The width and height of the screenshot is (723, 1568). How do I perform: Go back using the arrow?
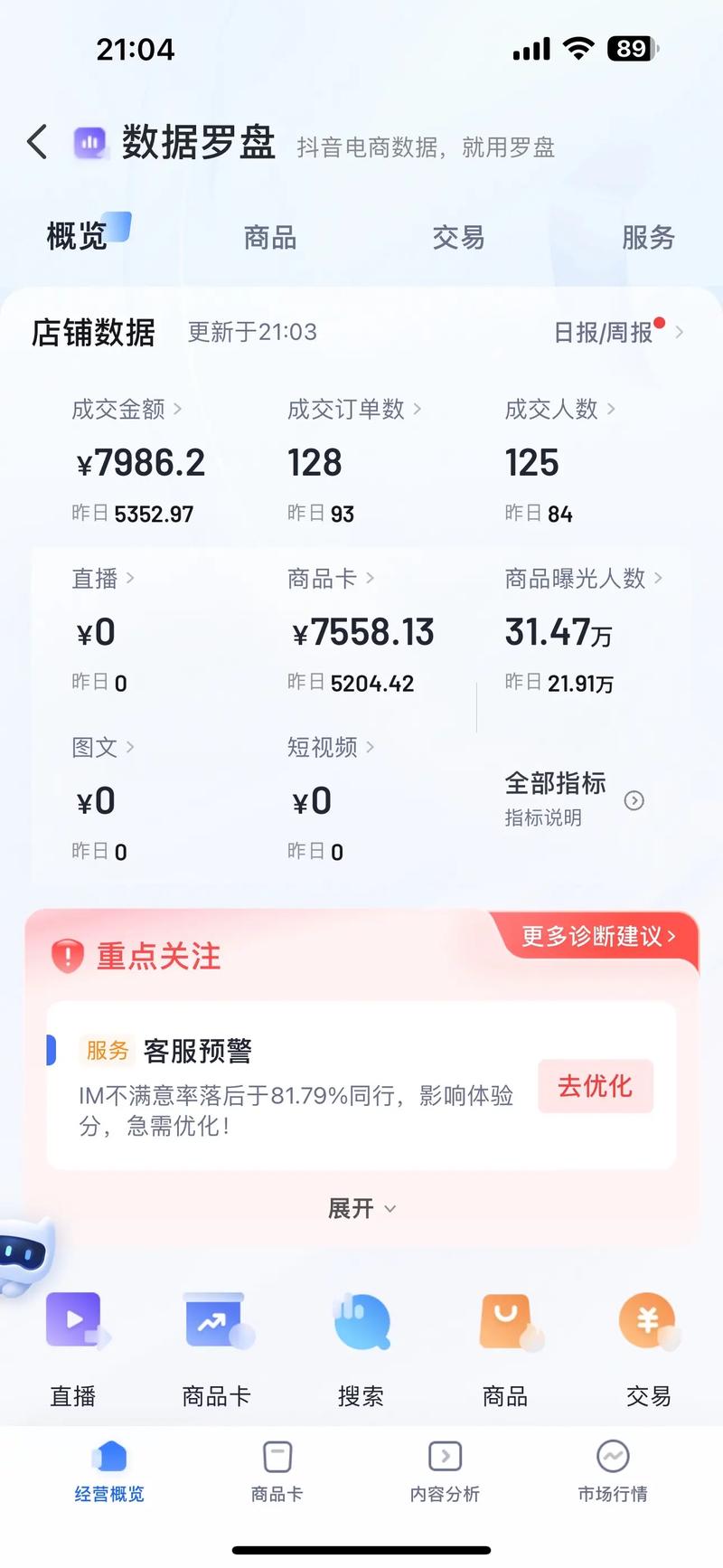37,143
